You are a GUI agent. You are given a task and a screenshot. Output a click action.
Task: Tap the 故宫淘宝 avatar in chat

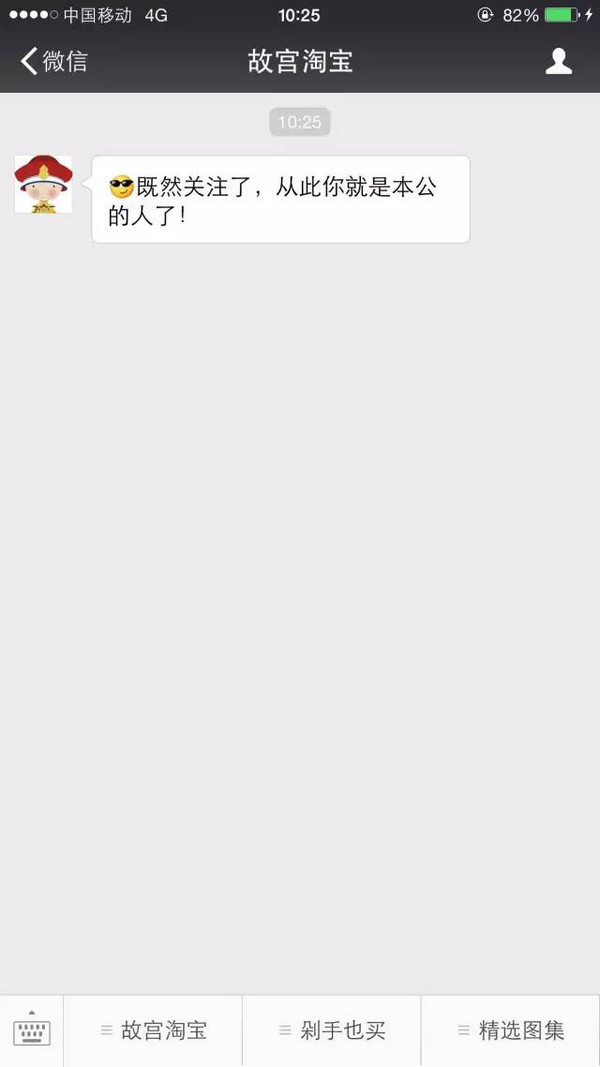[x=44, y=184]
